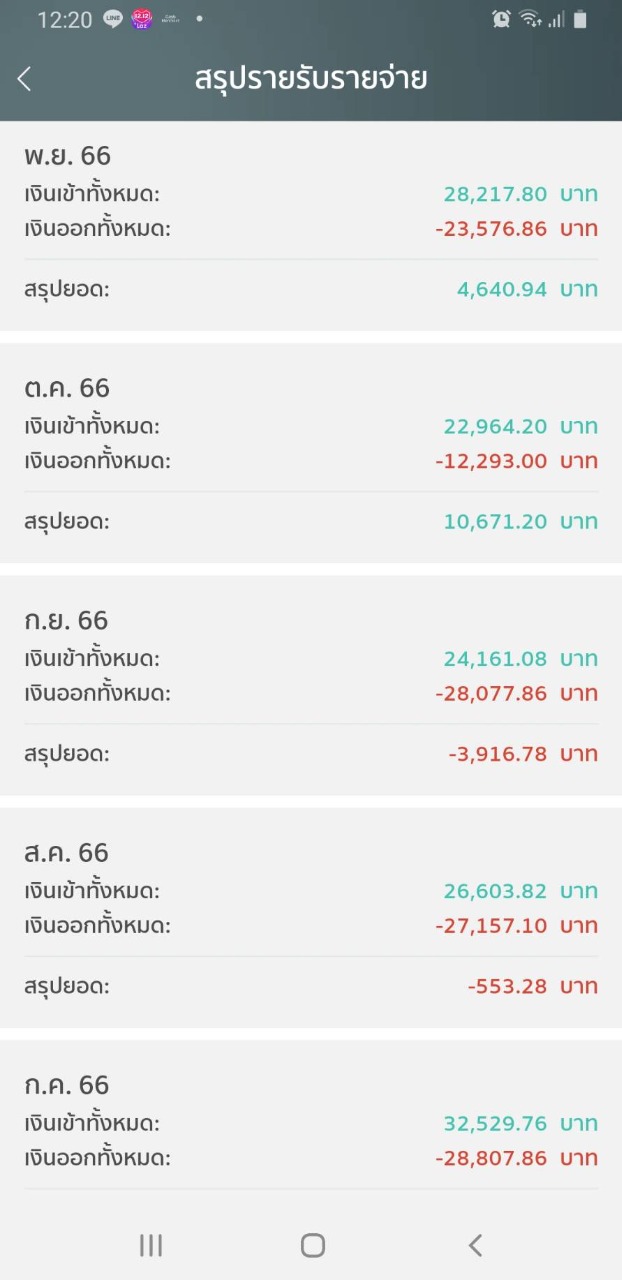This screenshot has height=1280, width=622.
Task: Go back from the income and expense summary
Action: [25, 79]
